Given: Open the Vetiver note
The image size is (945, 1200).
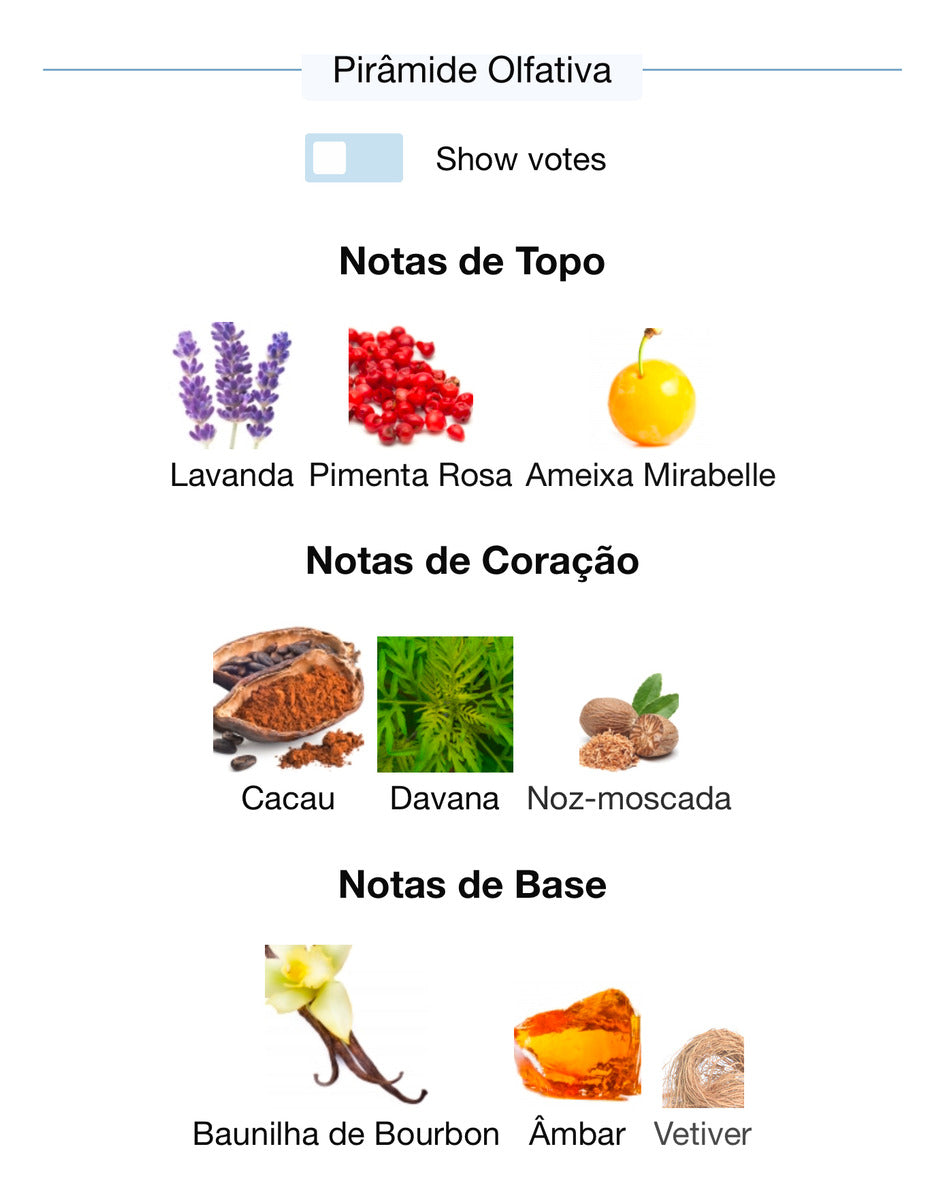Looking at the screenshot, I should tap(702, 1070).
